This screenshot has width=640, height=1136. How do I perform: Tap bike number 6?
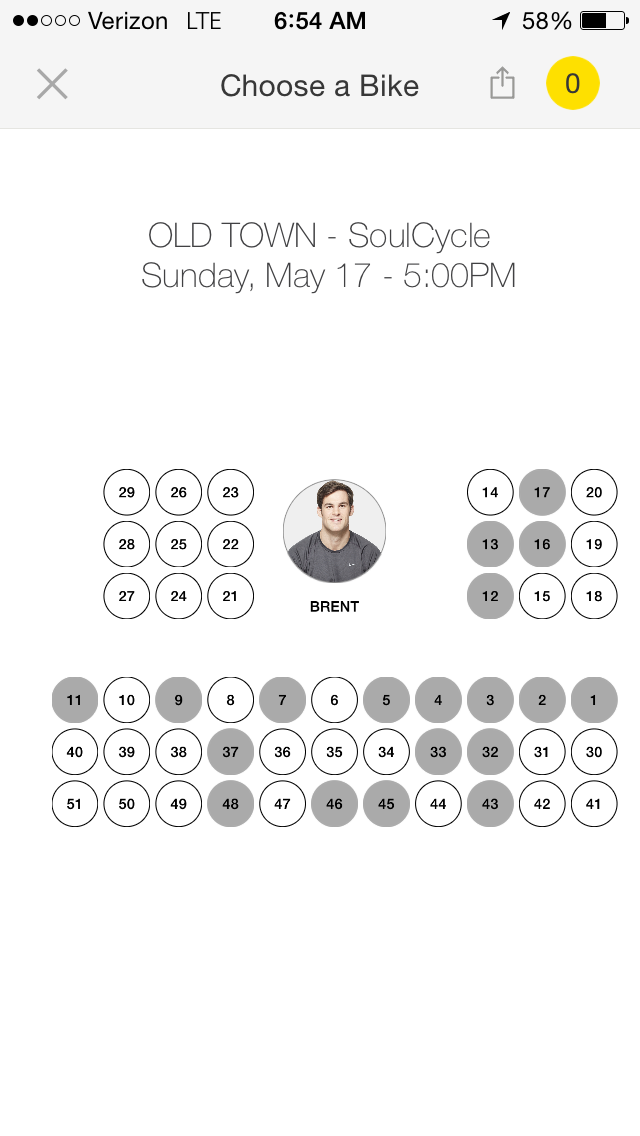click(x=335, y=700)
